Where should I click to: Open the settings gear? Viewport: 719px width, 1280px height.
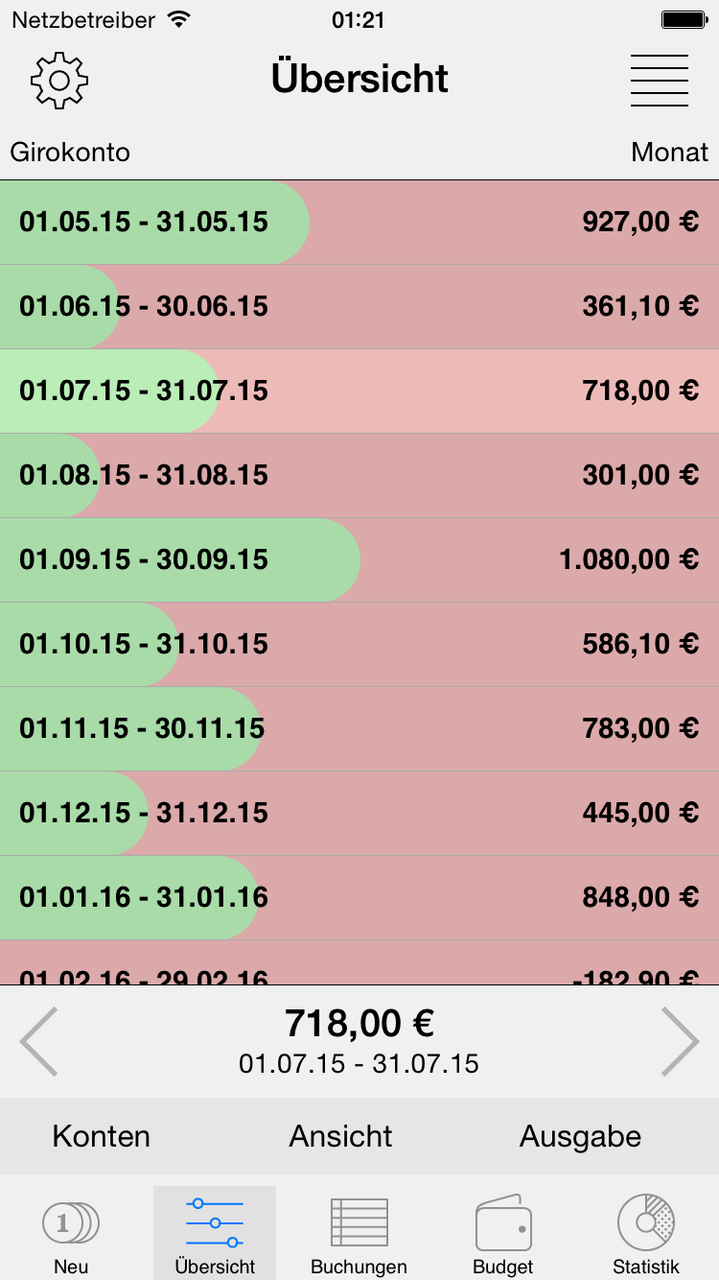[x=60, y=80]
